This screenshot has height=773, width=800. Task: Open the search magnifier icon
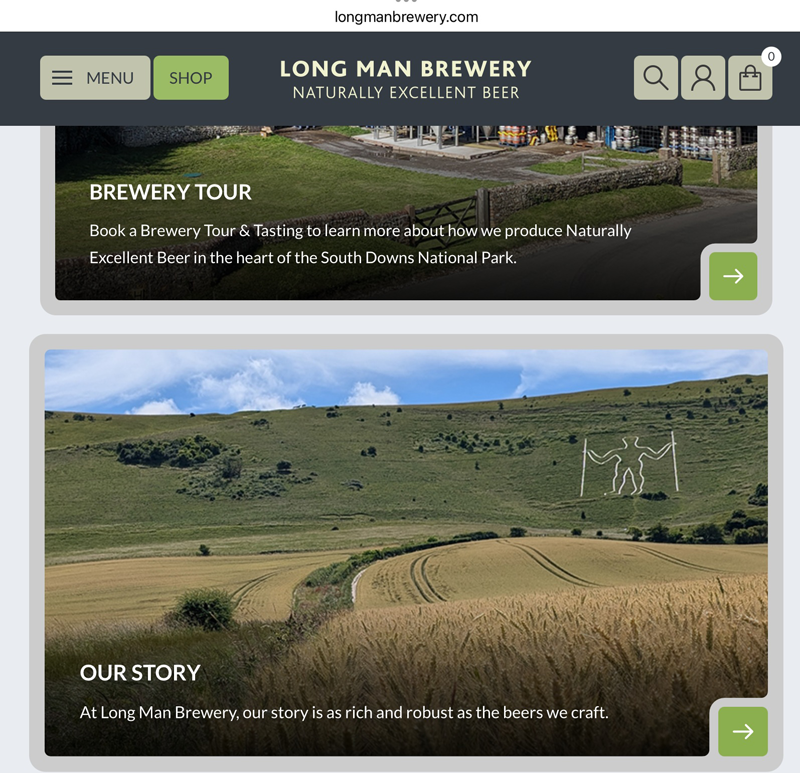click(x=656, y=78)
